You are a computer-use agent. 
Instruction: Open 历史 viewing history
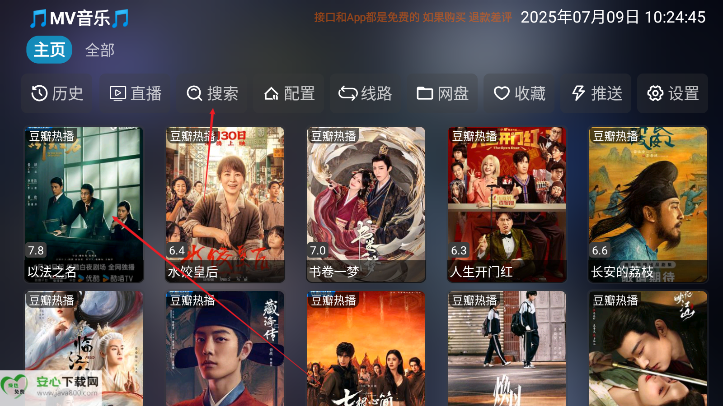click(x=57, y=93)
